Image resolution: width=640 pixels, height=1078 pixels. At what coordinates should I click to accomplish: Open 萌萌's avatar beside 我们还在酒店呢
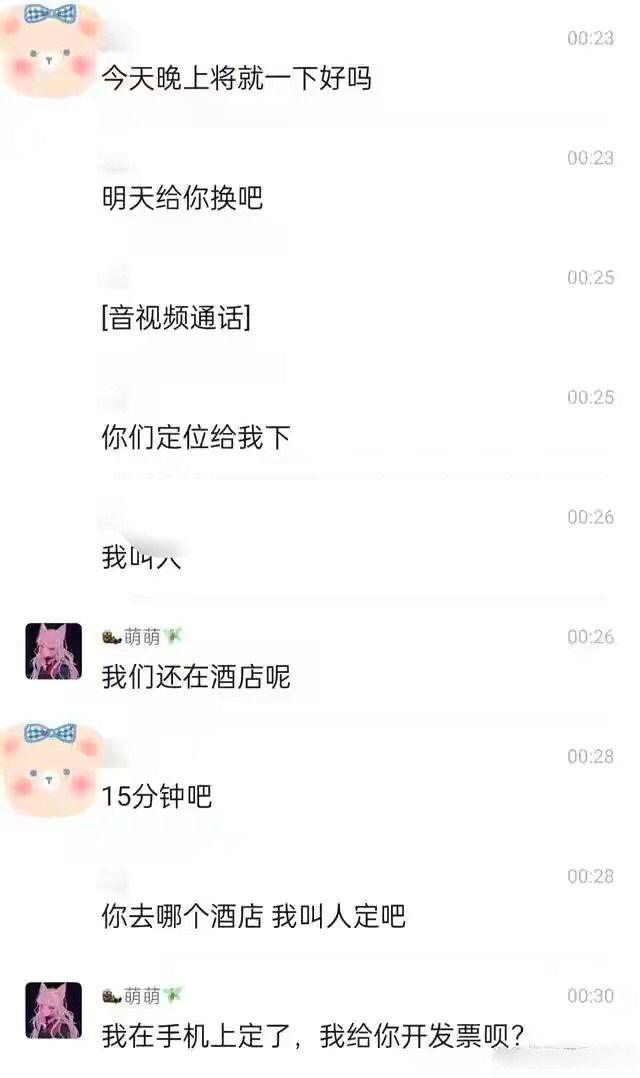[x=53, y=651]
